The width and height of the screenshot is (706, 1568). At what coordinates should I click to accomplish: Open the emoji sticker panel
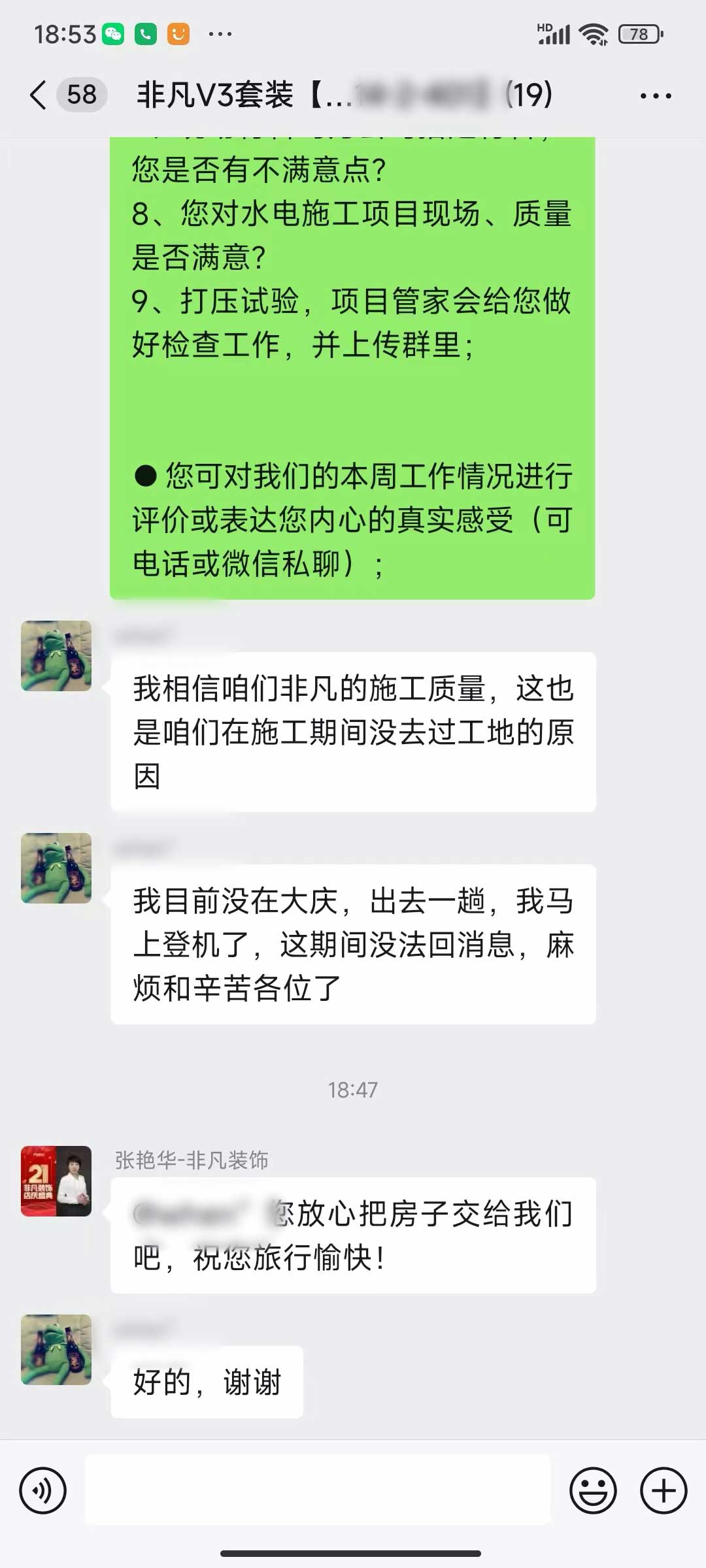(x=593, y=1490)
